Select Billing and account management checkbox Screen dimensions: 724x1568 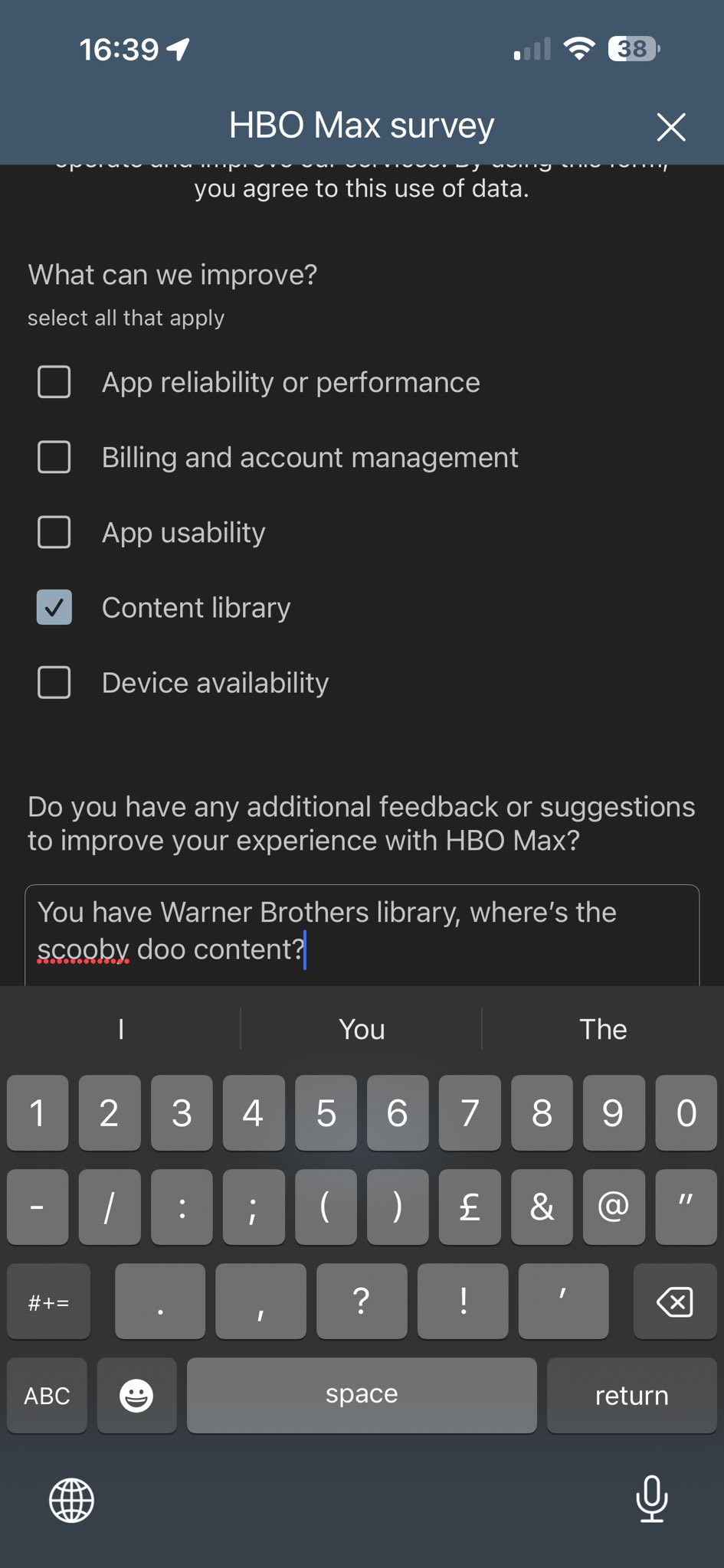pyautogui.click(x=54, y=457)
